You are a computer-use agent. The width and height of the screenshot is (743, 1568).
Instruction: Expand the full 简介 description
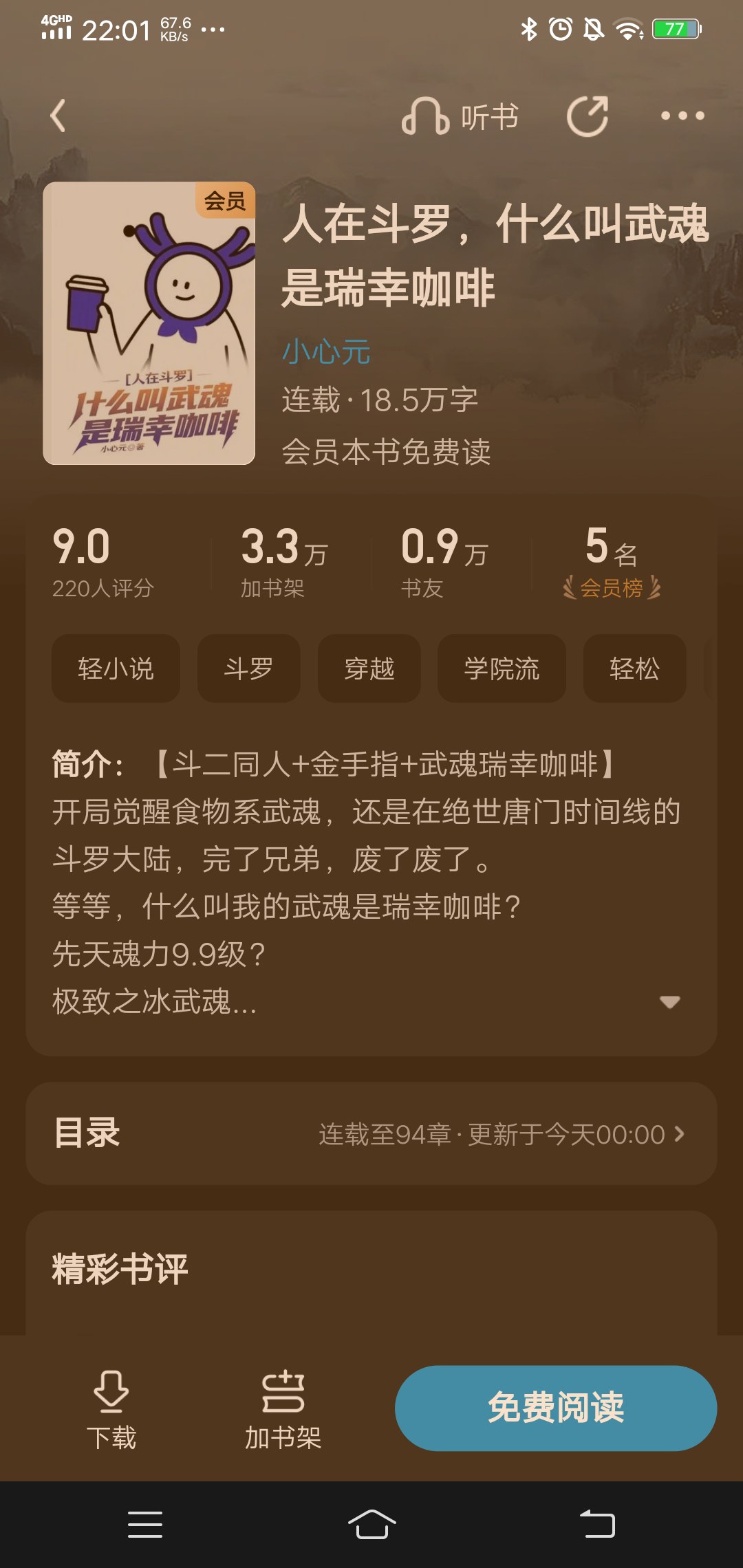669,1001
